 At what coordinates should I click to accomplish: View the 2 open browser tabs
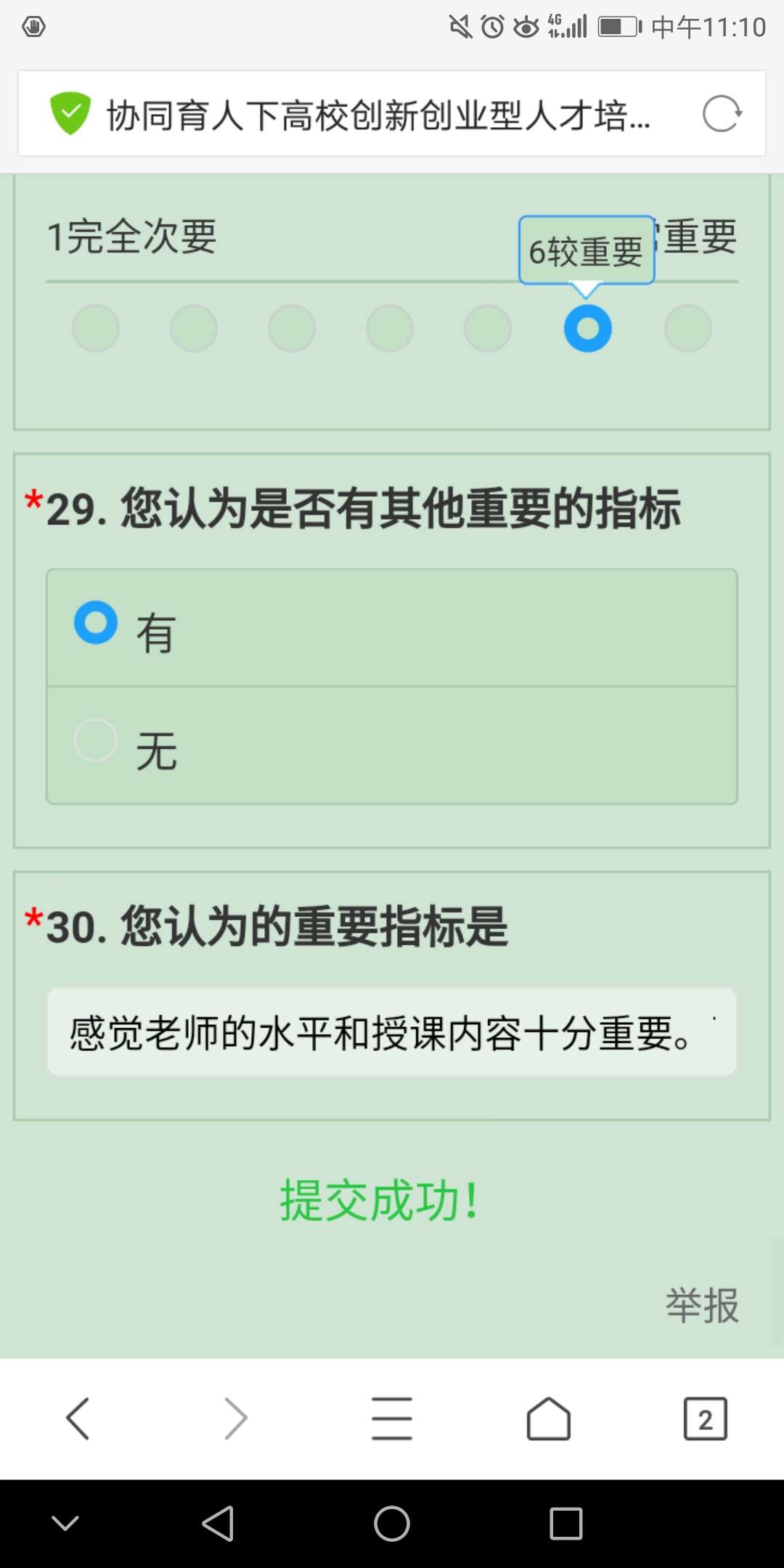[705, 1418]
